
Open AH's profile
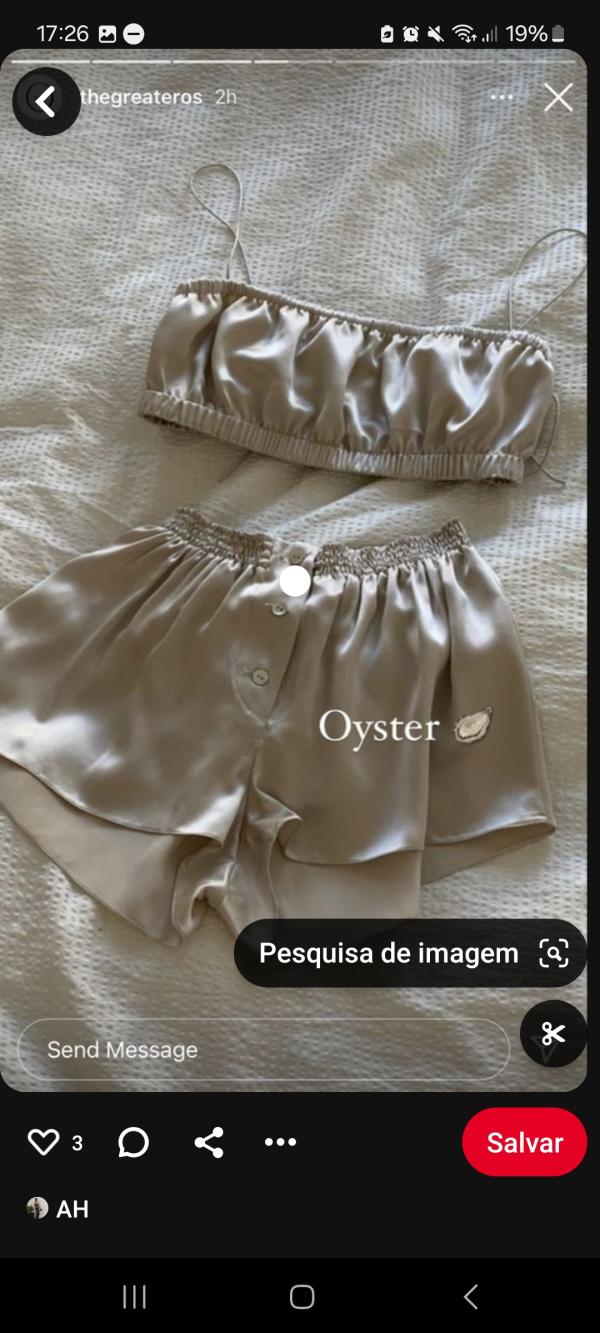point(58,1209)
